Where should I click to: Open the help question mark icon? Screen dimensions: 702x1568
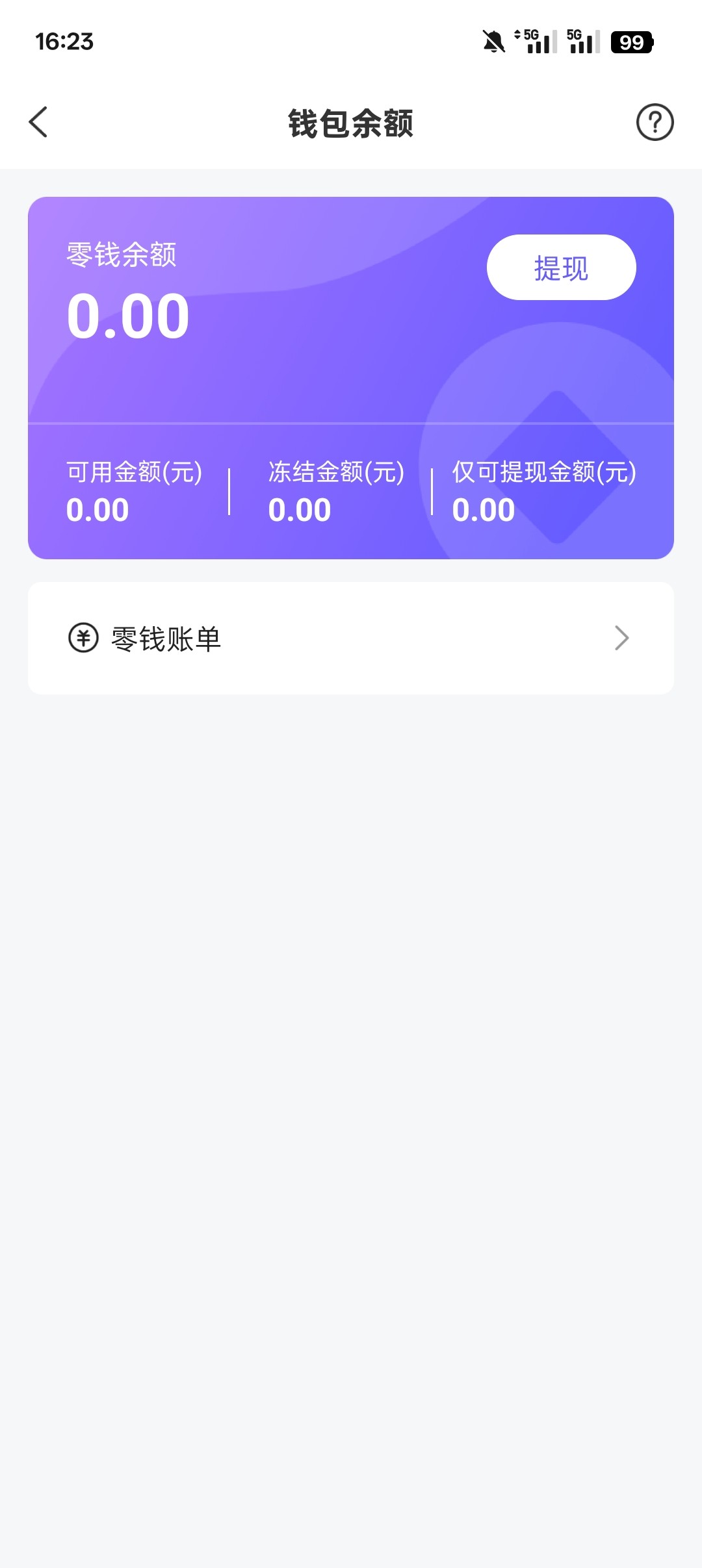pos(655,122)
